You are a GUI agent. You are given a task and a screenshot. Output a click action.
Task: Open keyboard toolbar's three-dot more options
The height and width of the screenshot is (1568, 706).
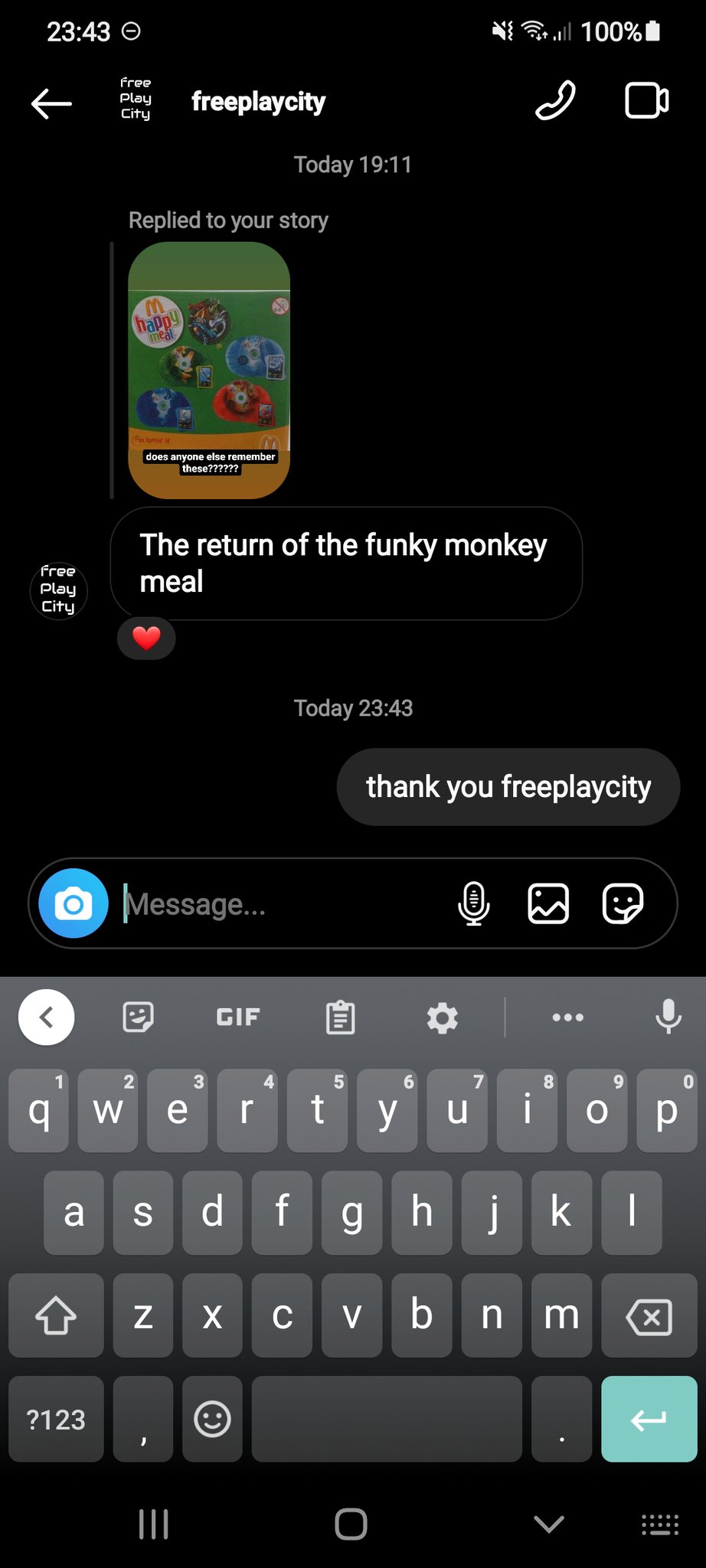[567, 1017]
